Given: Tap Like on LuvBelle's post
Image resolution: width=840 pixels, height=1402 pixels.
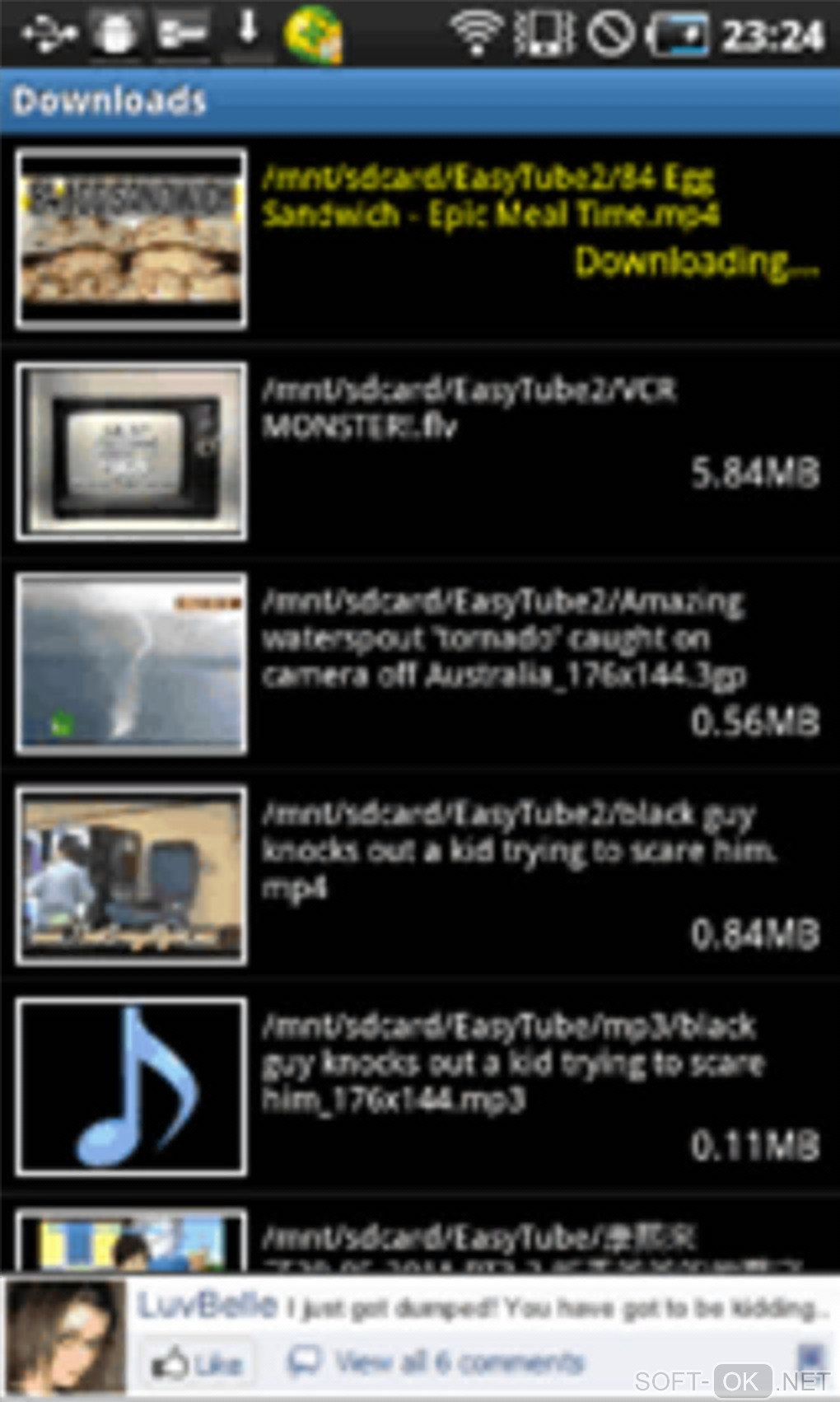Looking at the screenshot, I should [198, 1363].
